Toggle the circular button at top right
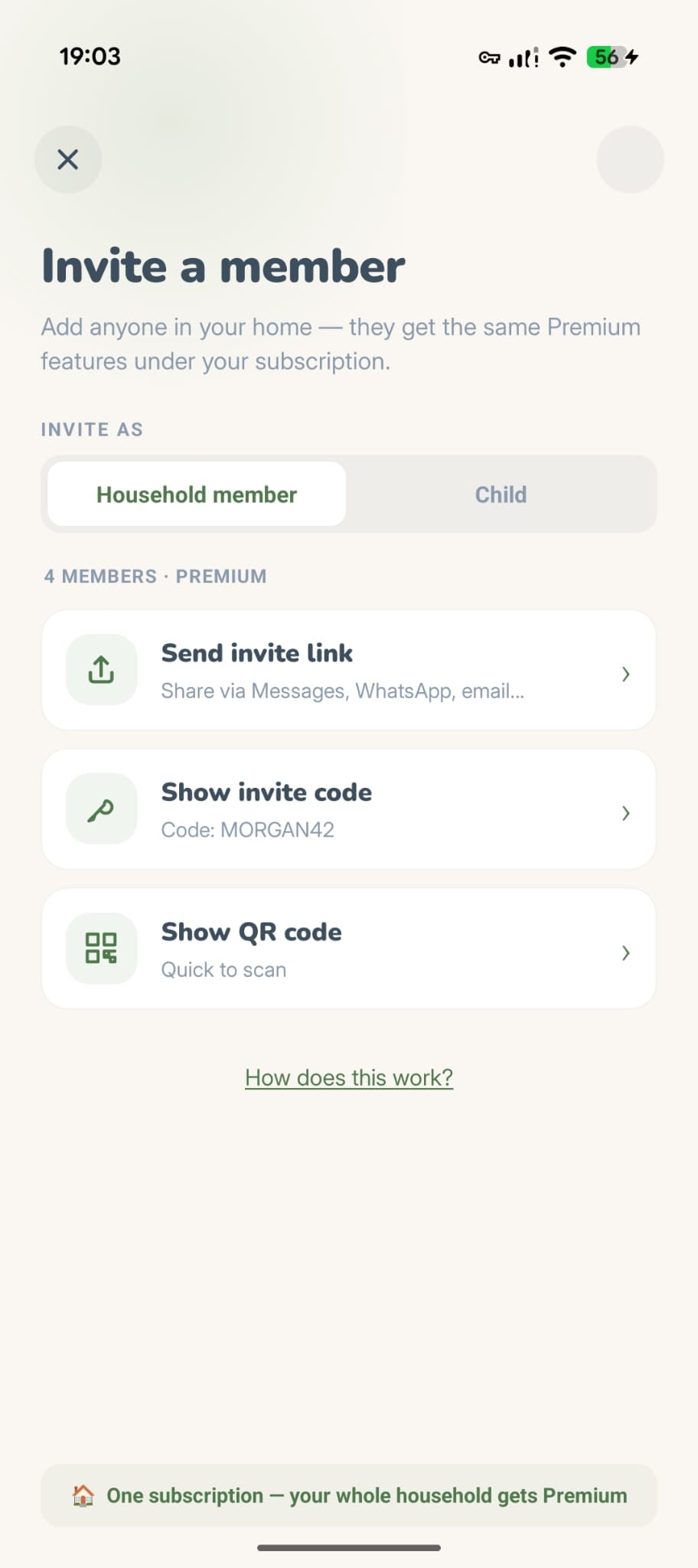 coord(629,159)
